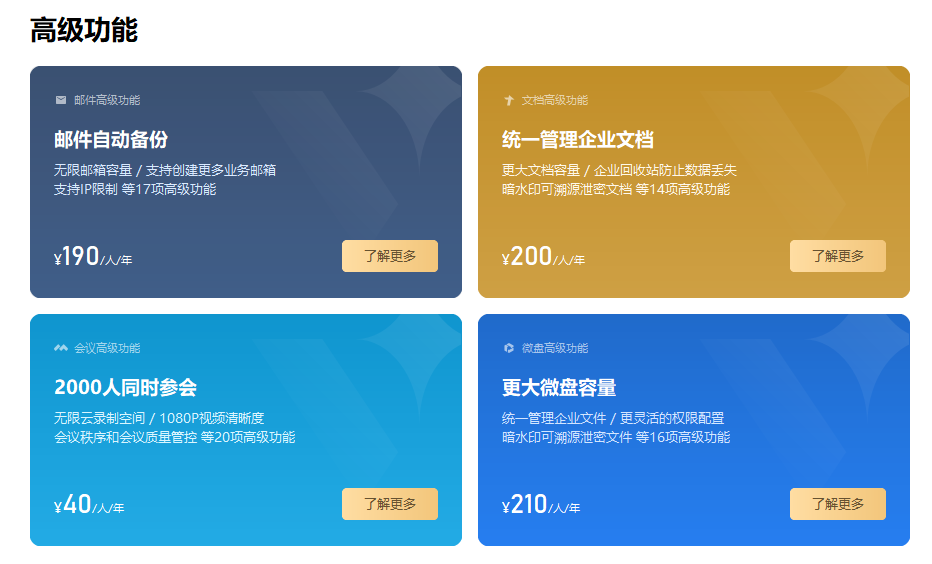Tap 了解更多 on 更大微盘容量 card
Viewport: 932px width, 564px height.
(837, 504)
